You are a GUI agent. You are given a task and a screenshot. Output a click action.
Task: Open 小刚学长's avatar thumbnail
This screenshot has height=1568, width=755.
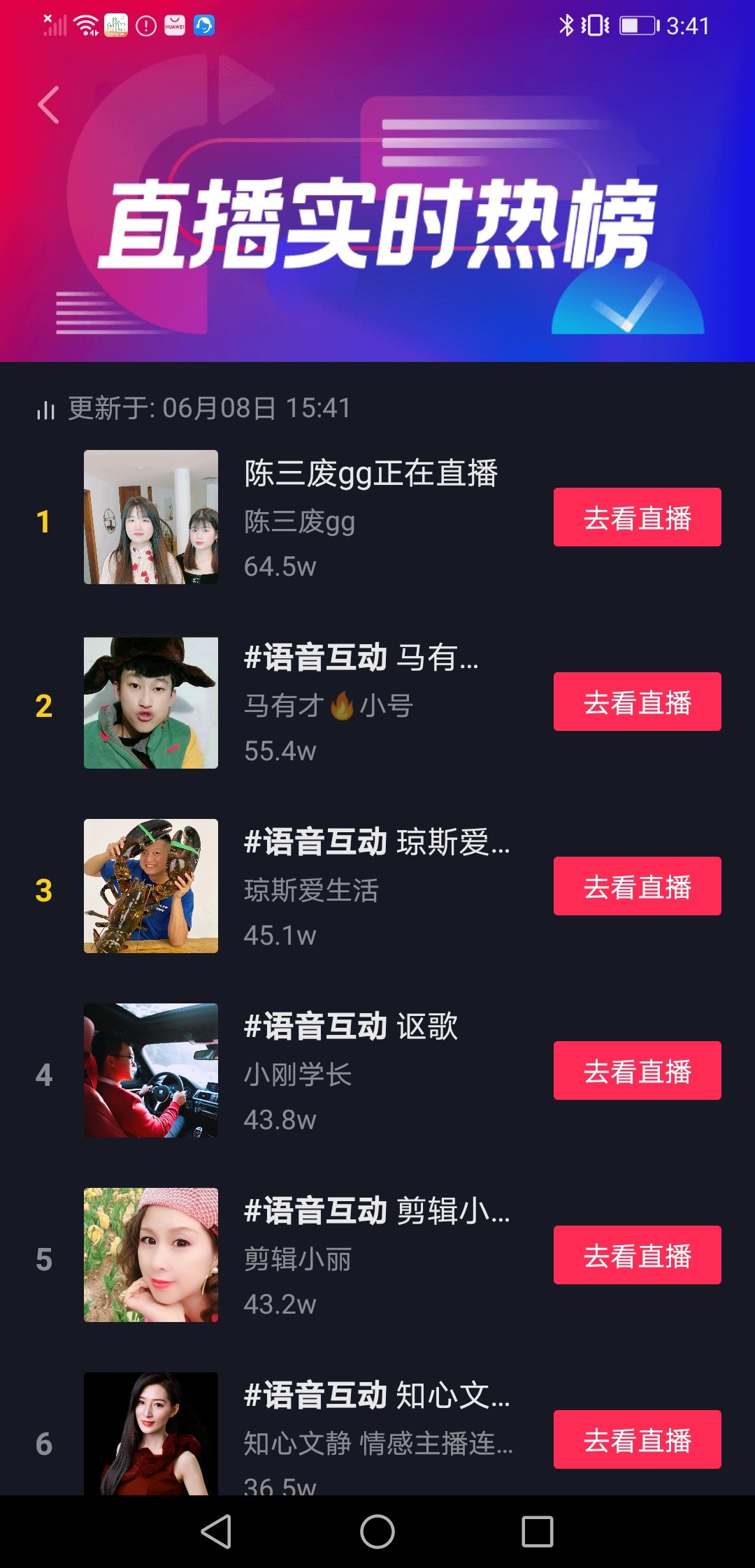click(x=151, y=1070)
